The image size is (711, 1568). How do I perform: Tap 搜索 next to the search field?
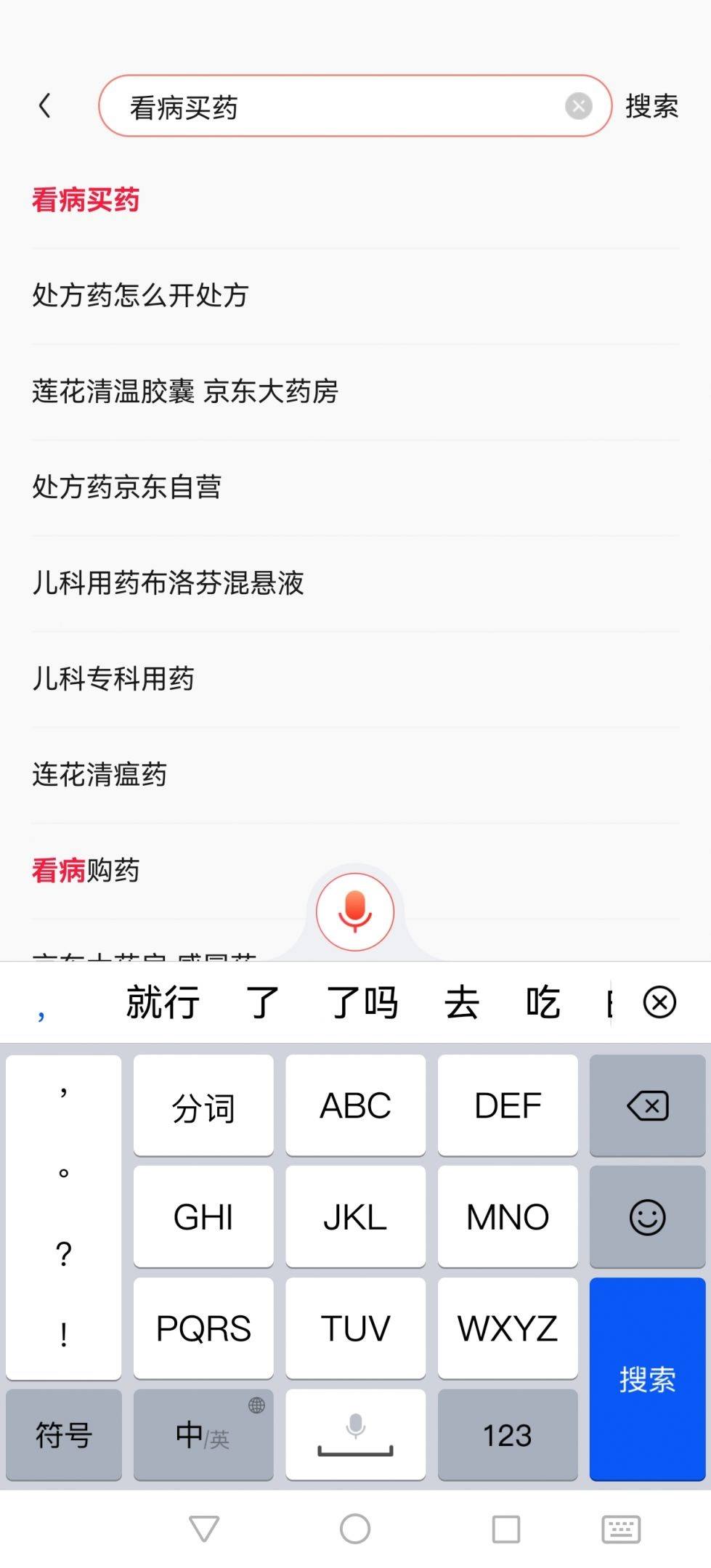coord(651,105)
